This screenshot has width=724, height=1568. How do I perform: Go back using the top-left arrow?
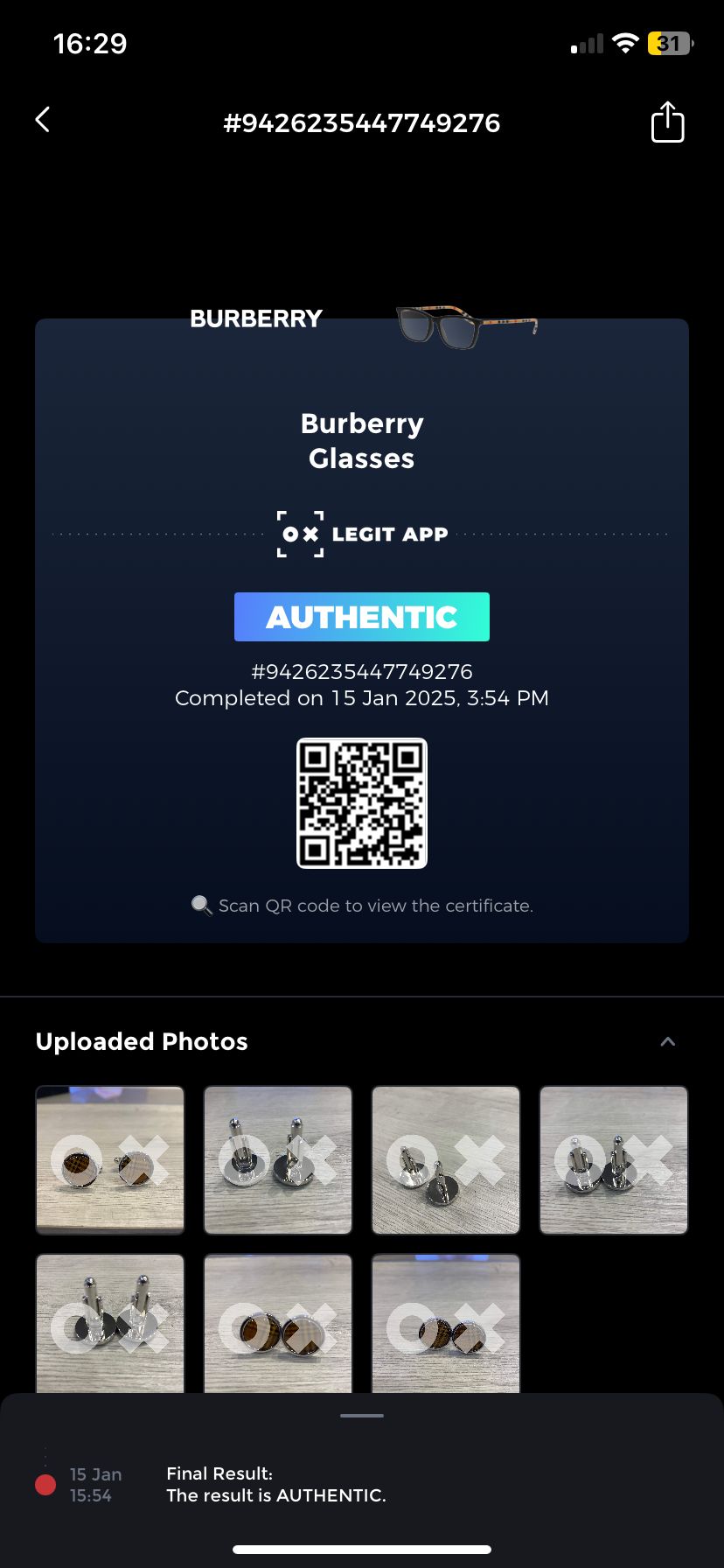pos(42,120)
